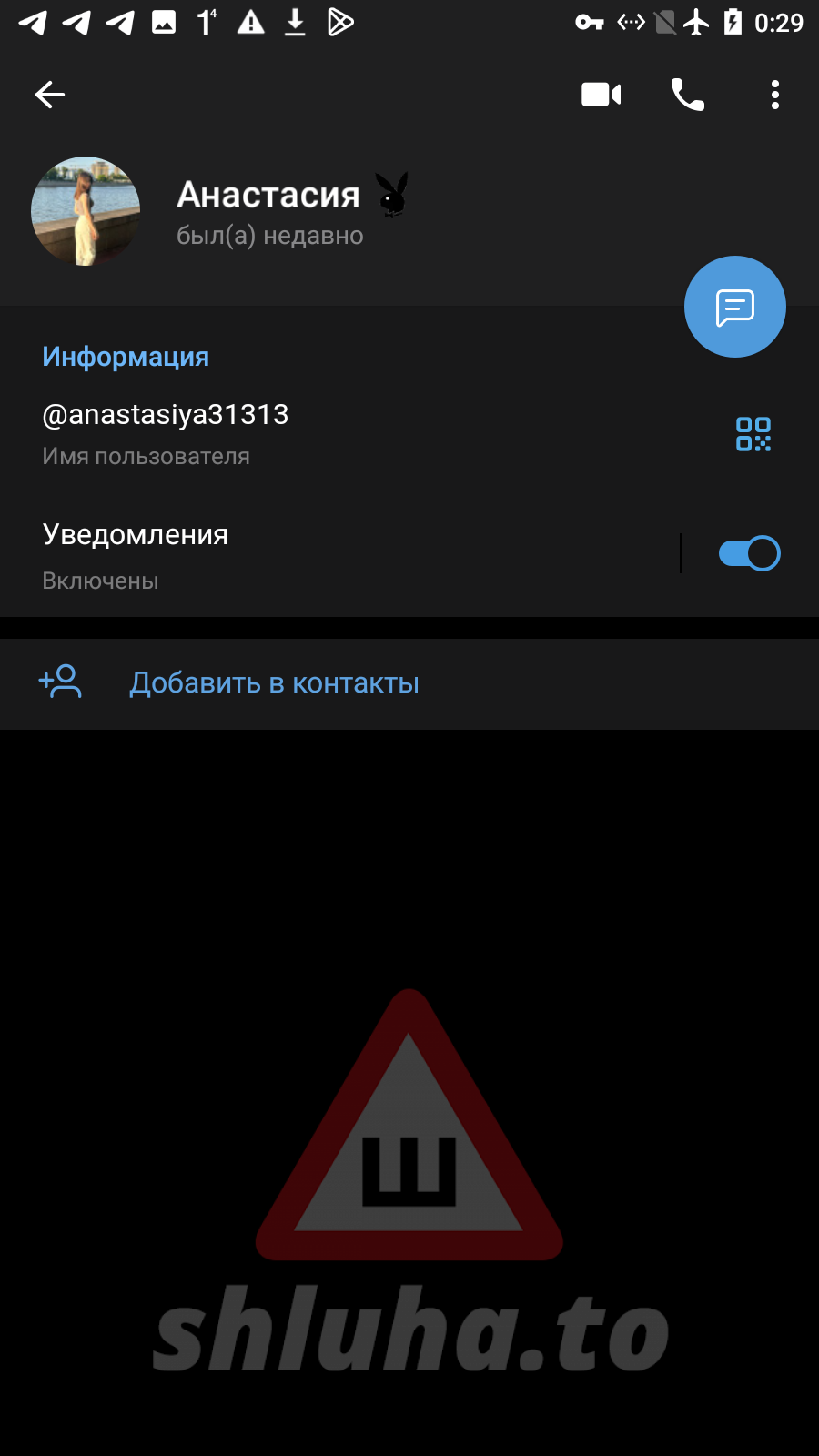Open the three-dot overflow menu
Viewport: 819px width, 1456px height.
(774, 95)
